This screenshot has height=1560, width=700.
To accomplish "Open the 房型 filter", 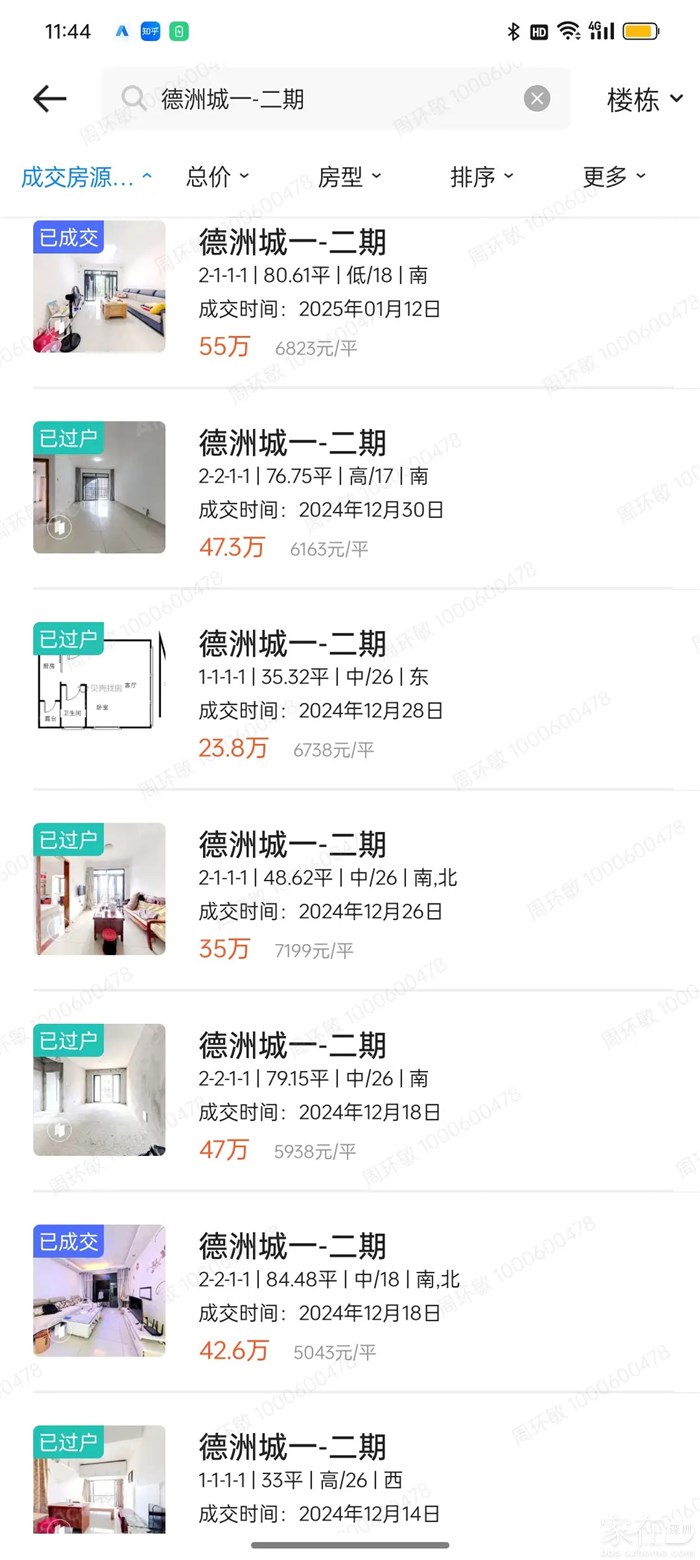I will (x=349, y=177).
